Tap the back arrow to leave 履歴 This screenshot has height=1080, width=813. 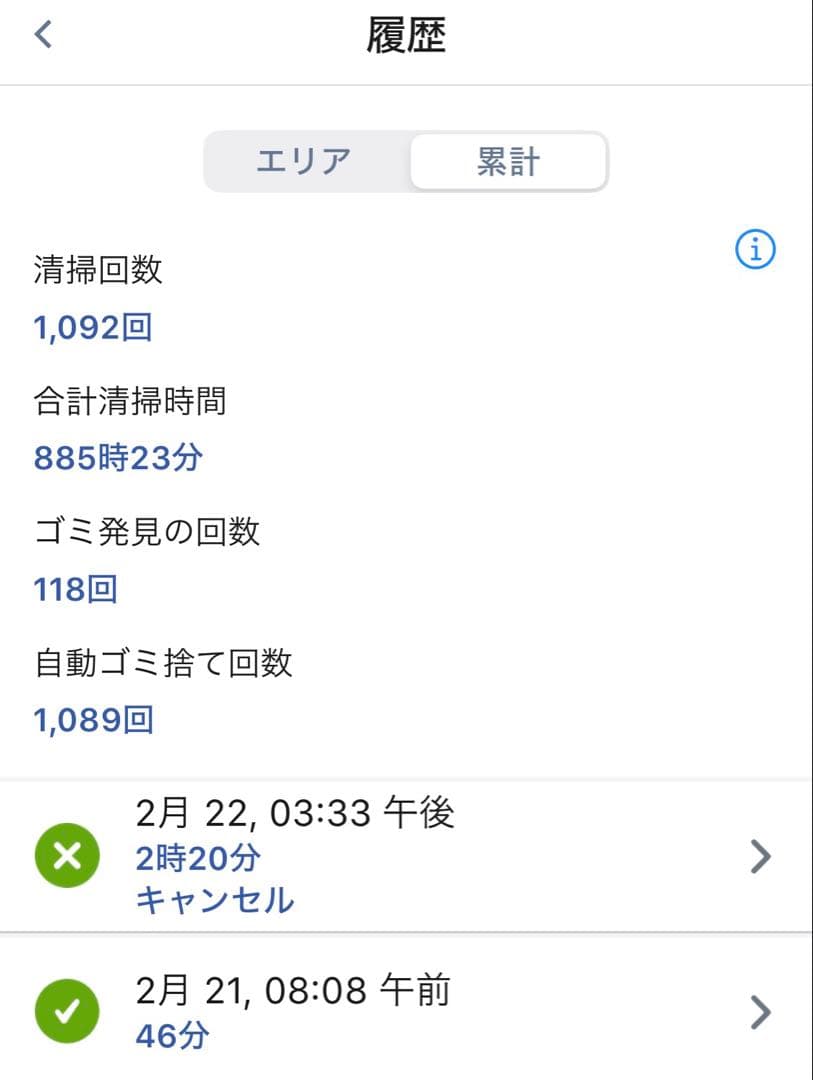click(43, 33)
